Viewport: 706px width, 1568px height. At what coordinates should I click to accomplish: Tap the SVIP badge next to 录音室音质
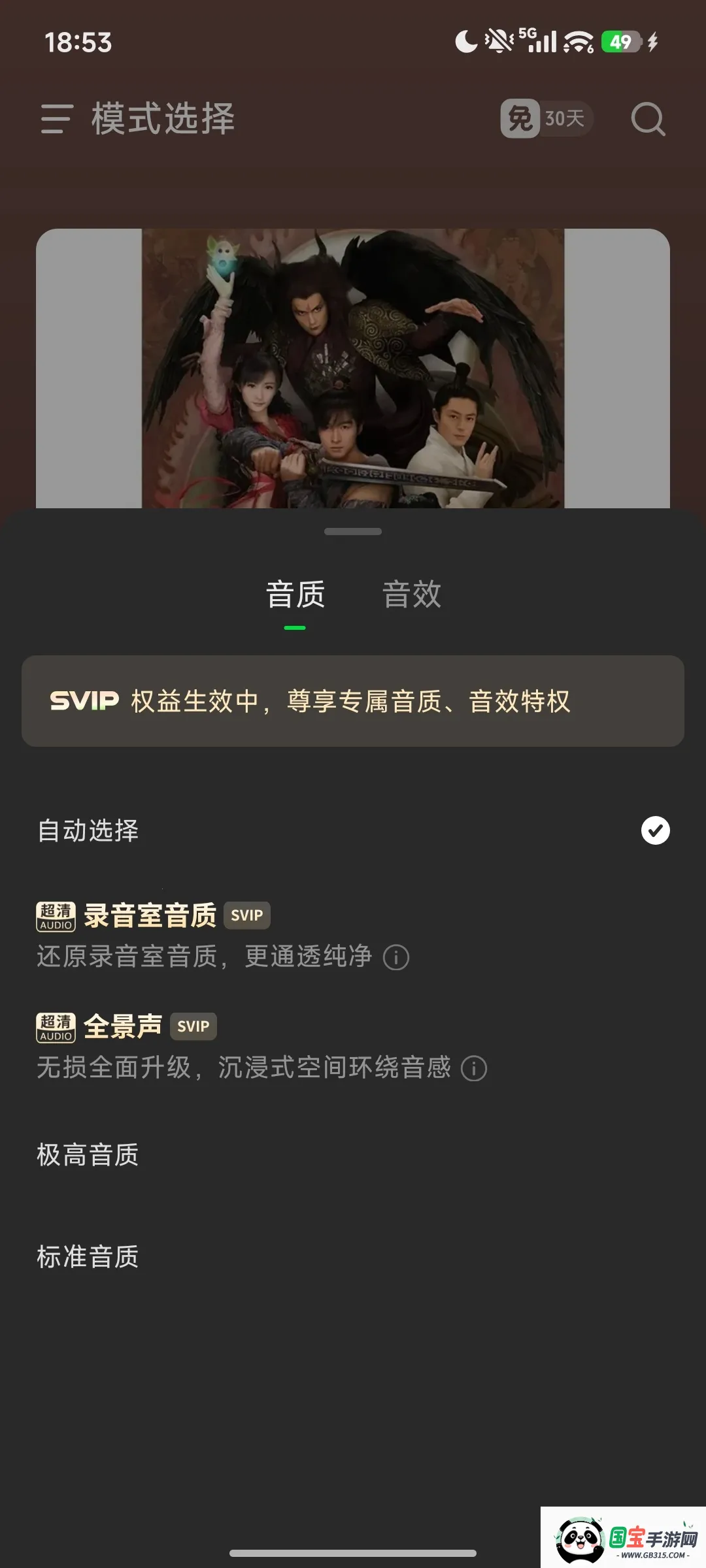point(246,915)
